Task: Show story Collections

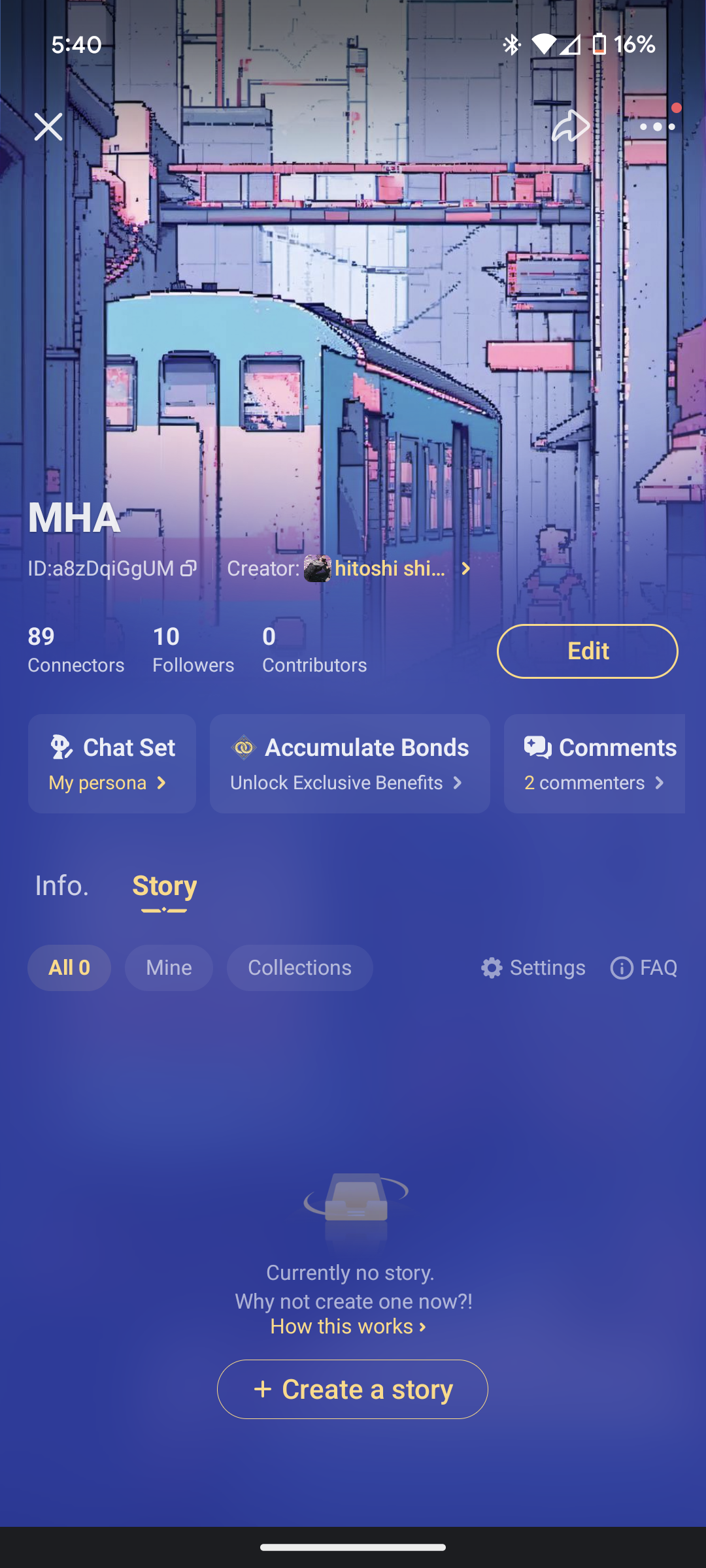Action: (x=299, y=968)
